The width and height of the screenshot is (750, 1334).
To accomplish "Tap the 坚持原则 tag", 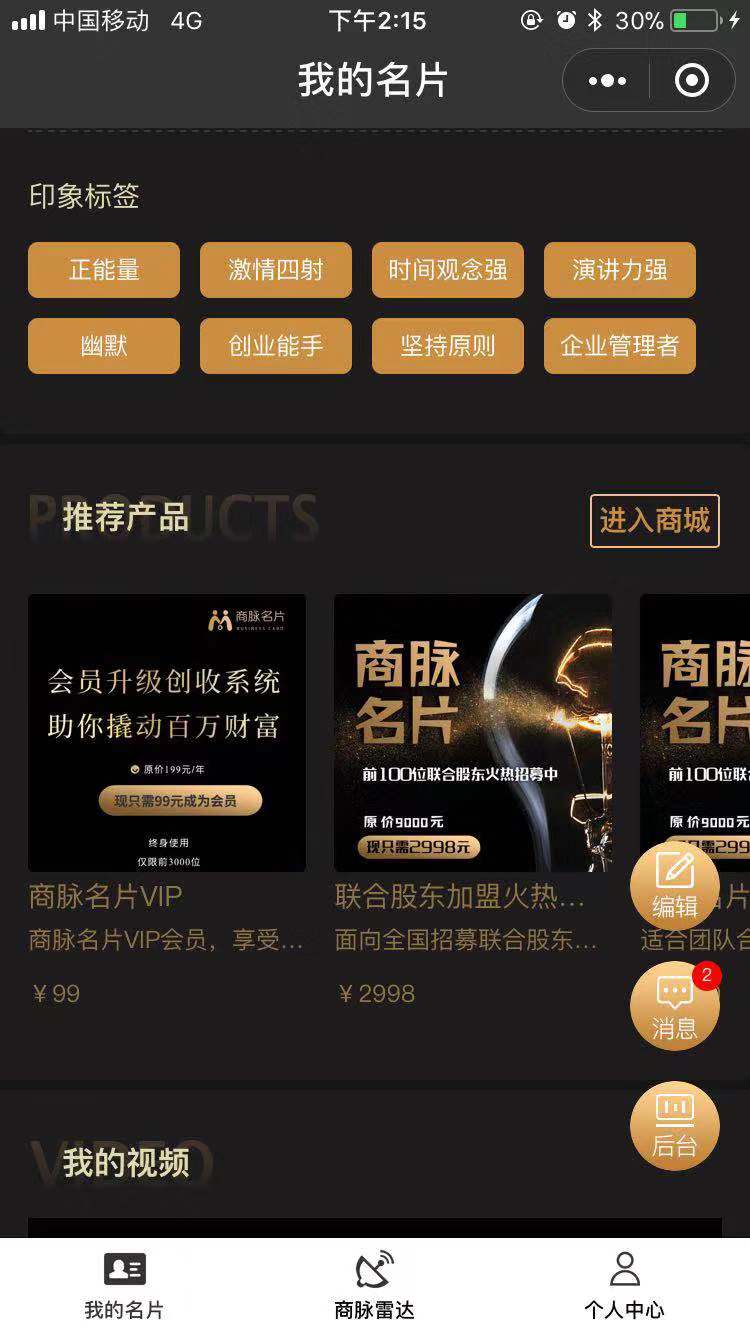I will 448,346.
